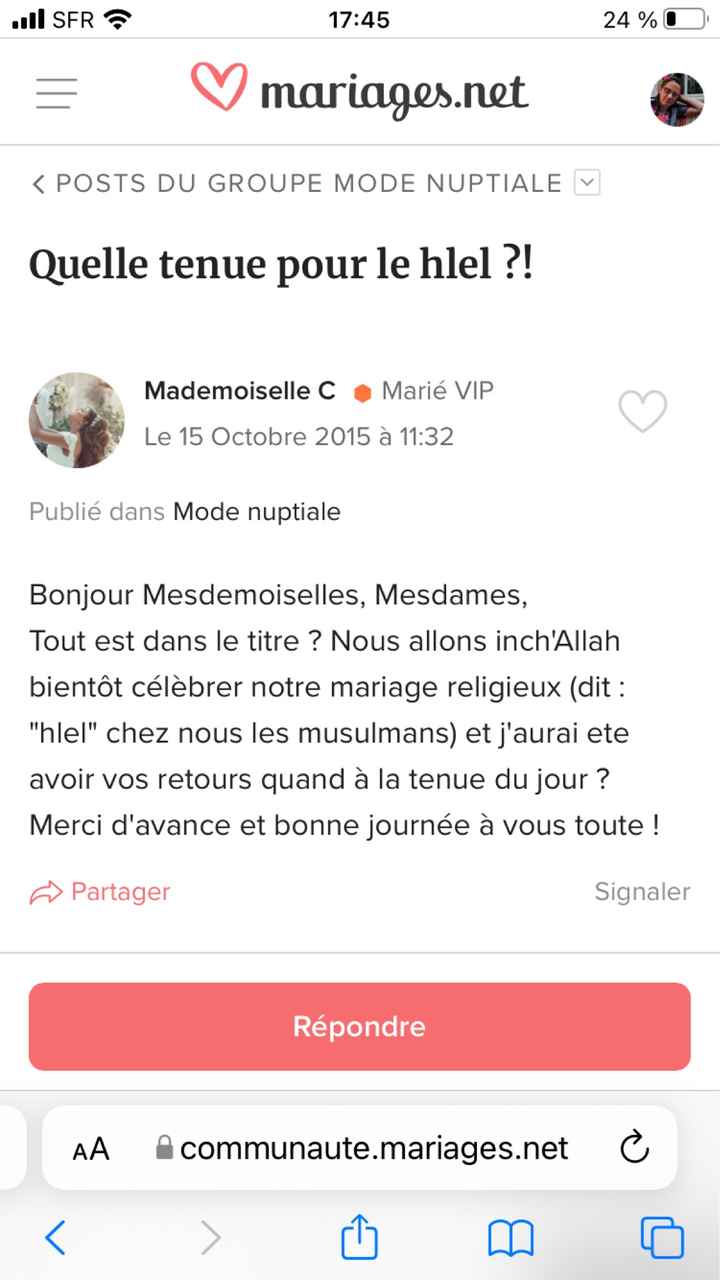720x1280 pixels.
Task: Click the orange Marié VIP badge icon
Action: (364, 391)
